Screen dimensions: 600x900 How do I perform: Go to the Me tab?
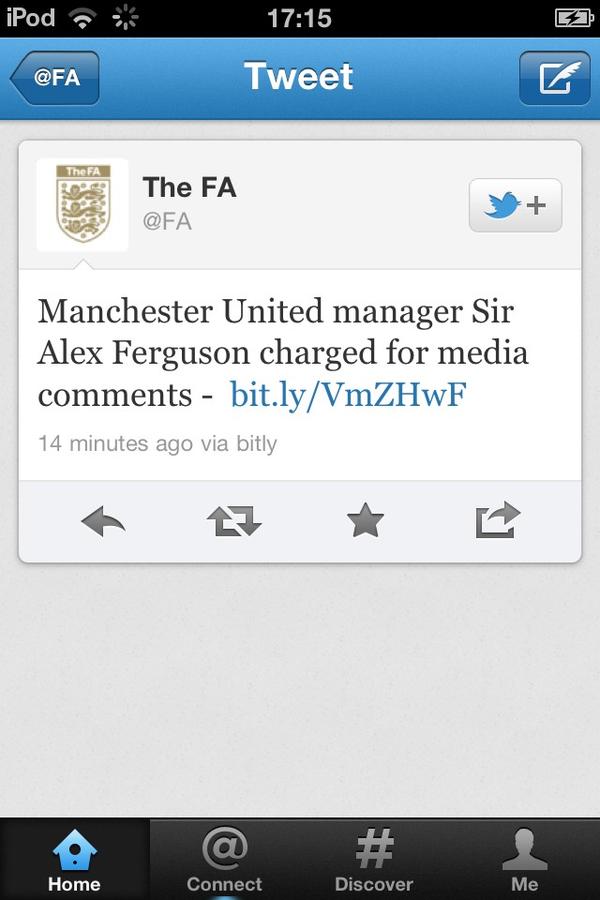(x=525, y=860)
